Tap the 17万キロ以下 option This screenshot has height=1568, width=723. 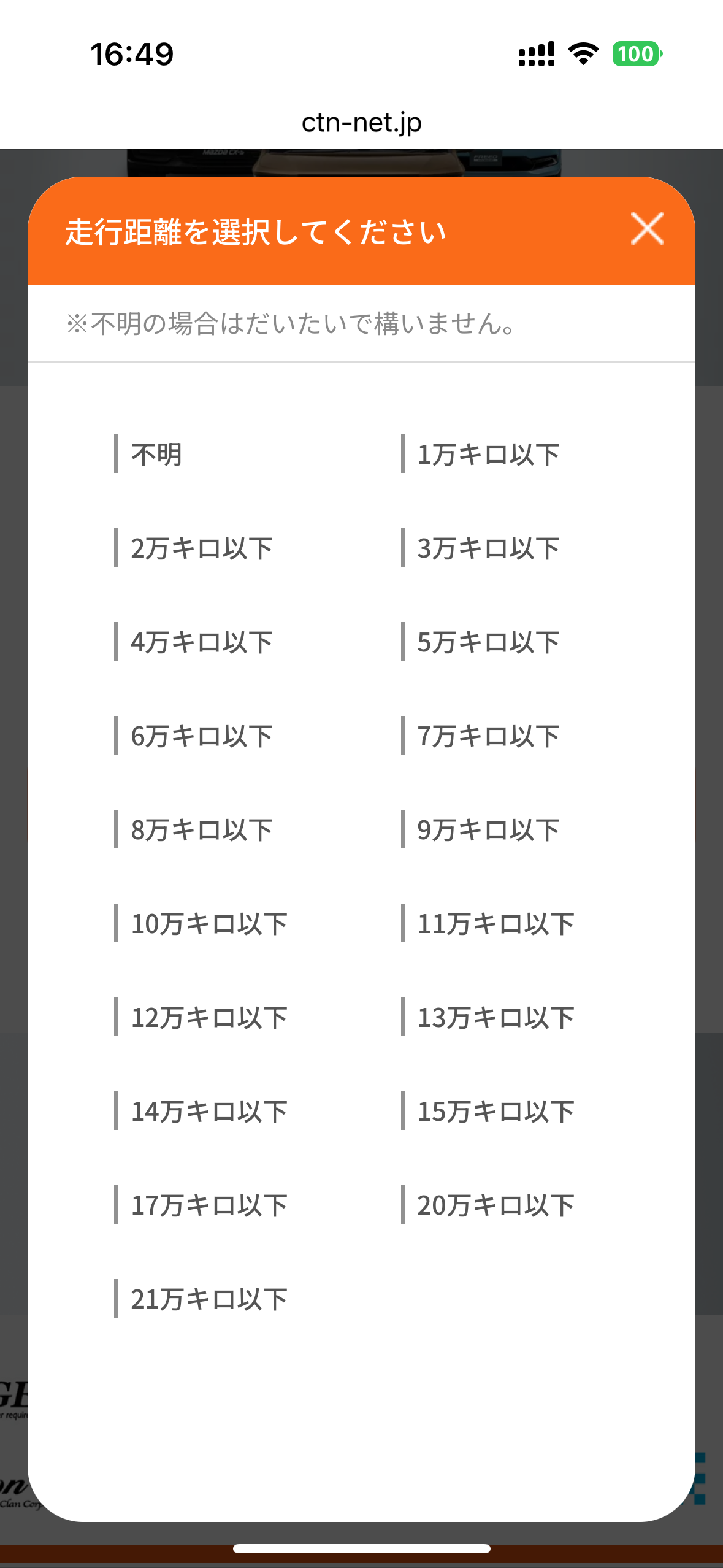(x=209, y=1205)
